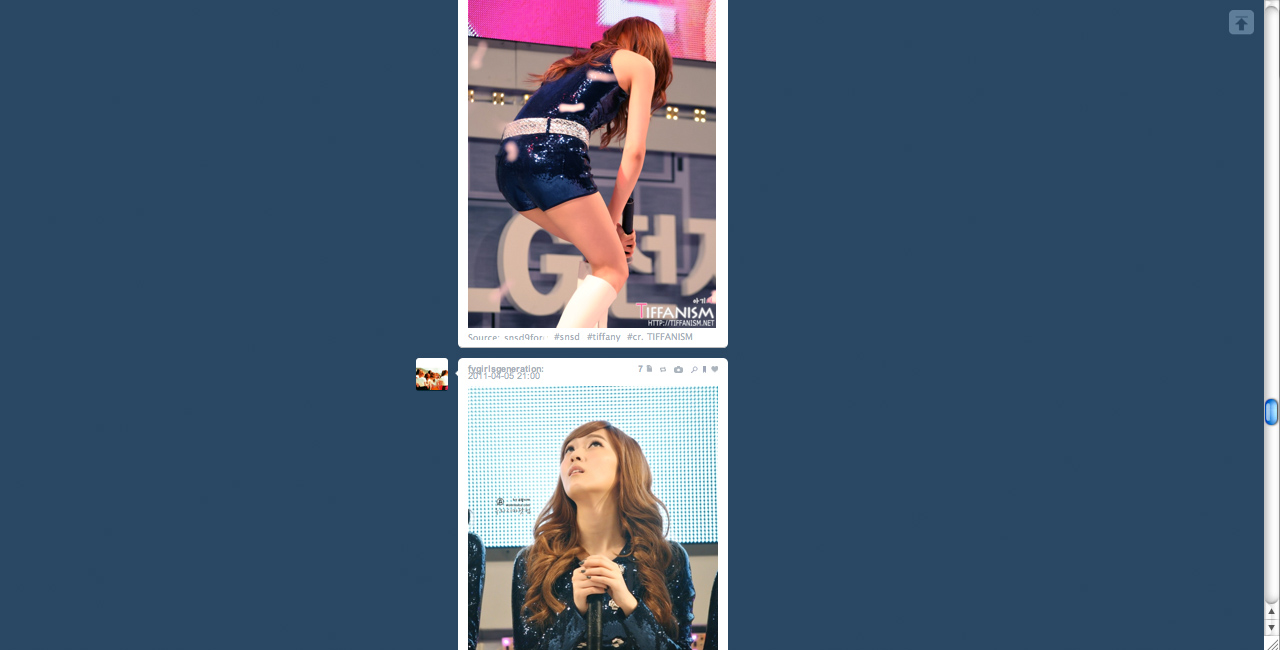Screen dimensions: 1280x650
Task: Open the #cr. TIFFANISM tag
Action: pos(660,338)
